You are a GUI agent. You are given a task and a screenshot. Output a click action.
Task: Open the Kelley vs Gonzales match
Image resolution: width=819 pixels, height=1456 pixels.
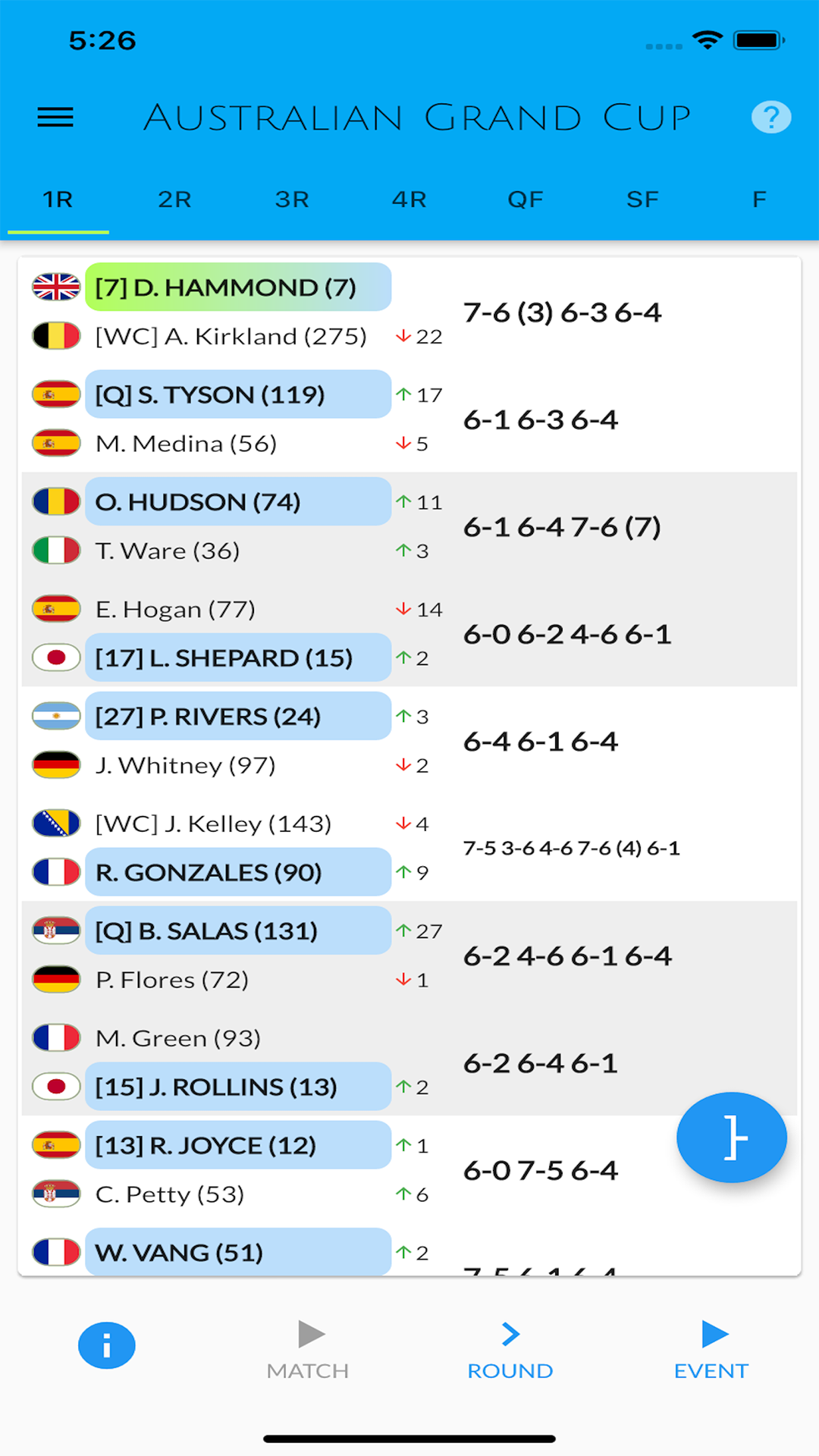pos(409,848)
